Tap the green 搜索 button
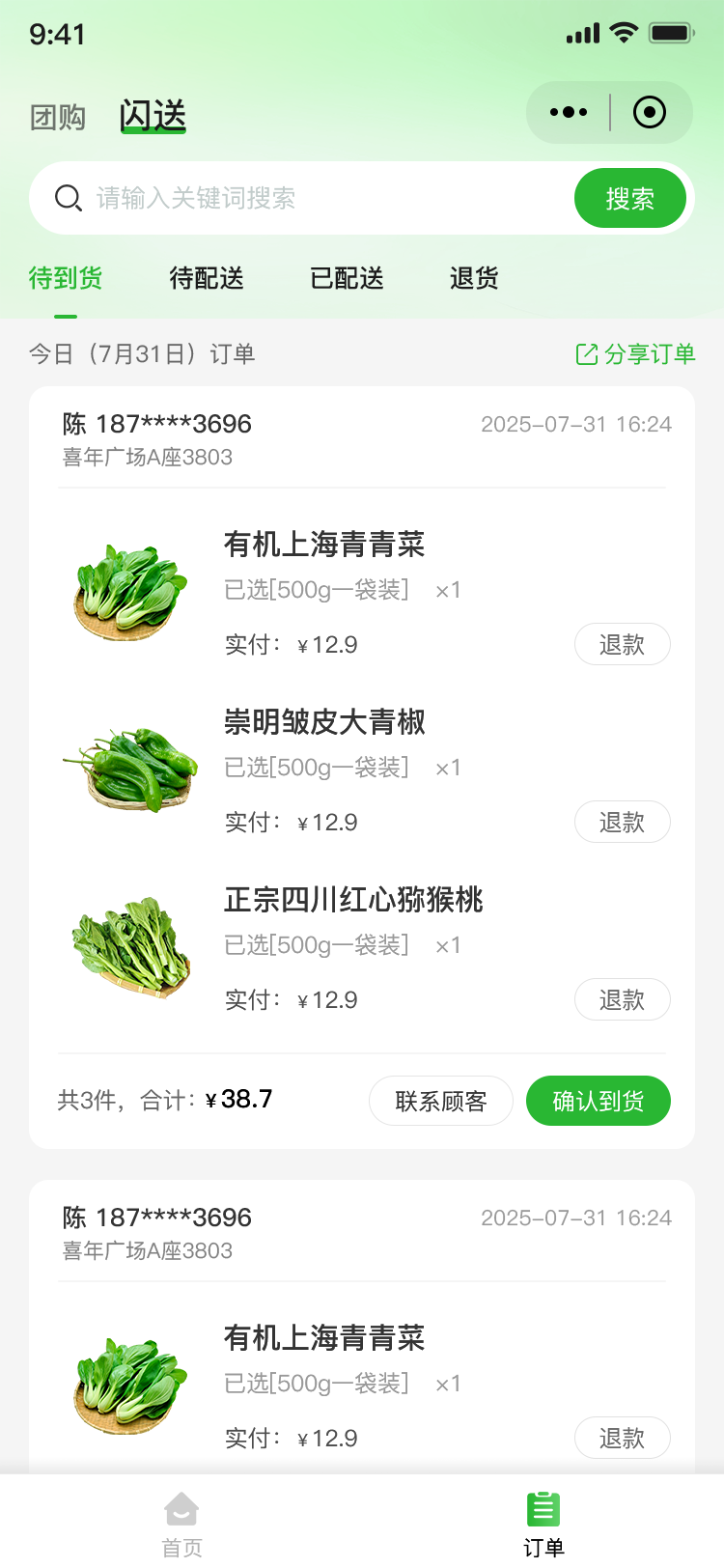 tap(629, 199)
